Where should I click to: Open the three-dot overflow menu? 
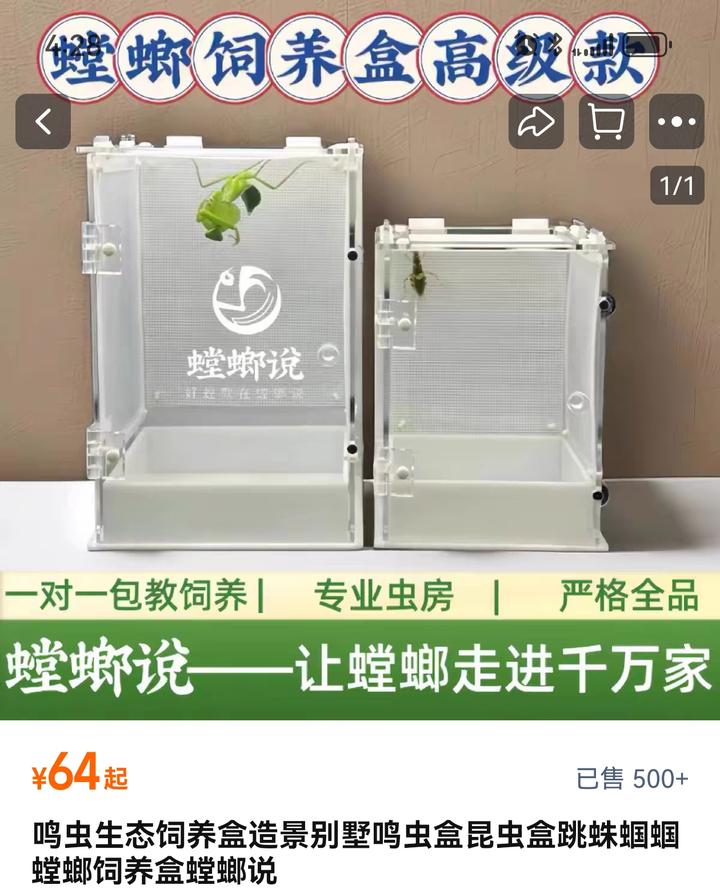point(677,122)
